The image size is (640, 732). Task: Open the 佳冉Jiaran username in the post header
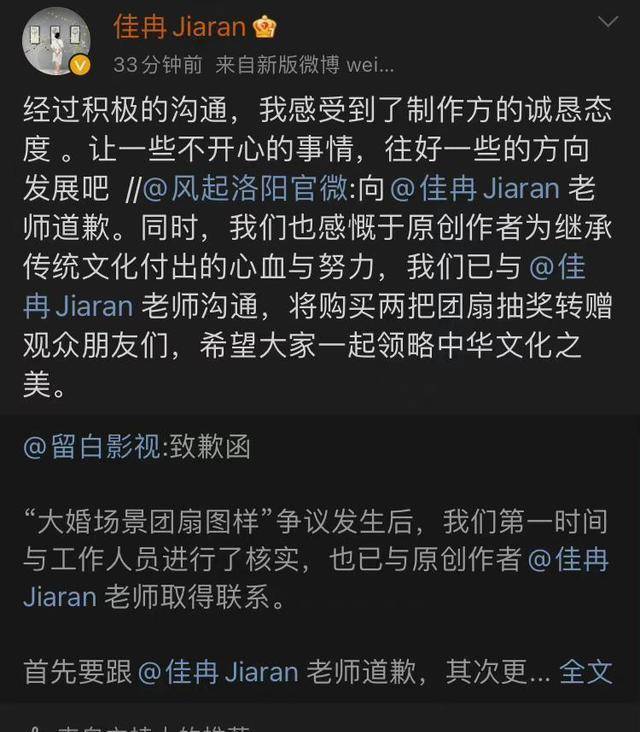[181, 25]
